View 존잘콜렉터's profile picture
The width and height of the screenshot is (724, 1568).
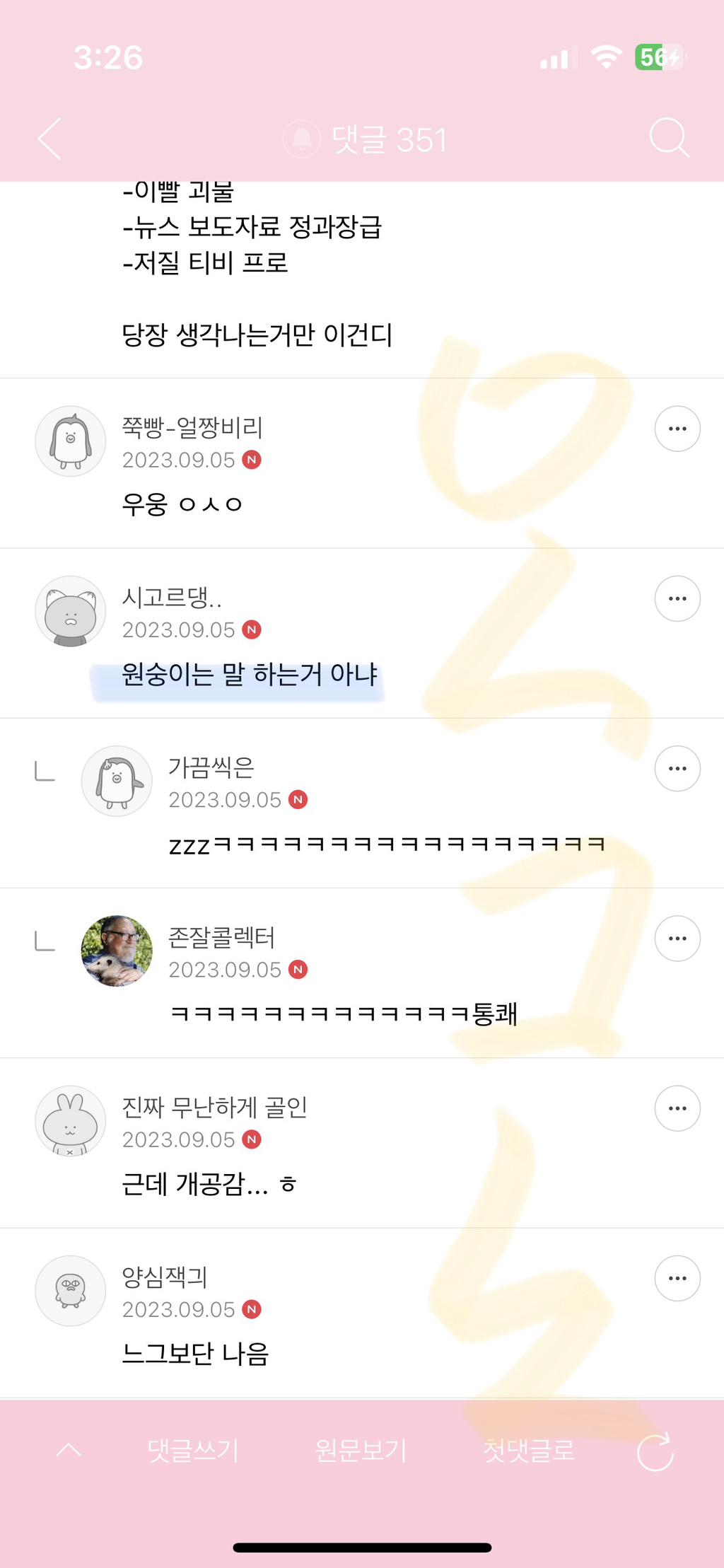tap(117, 951)
